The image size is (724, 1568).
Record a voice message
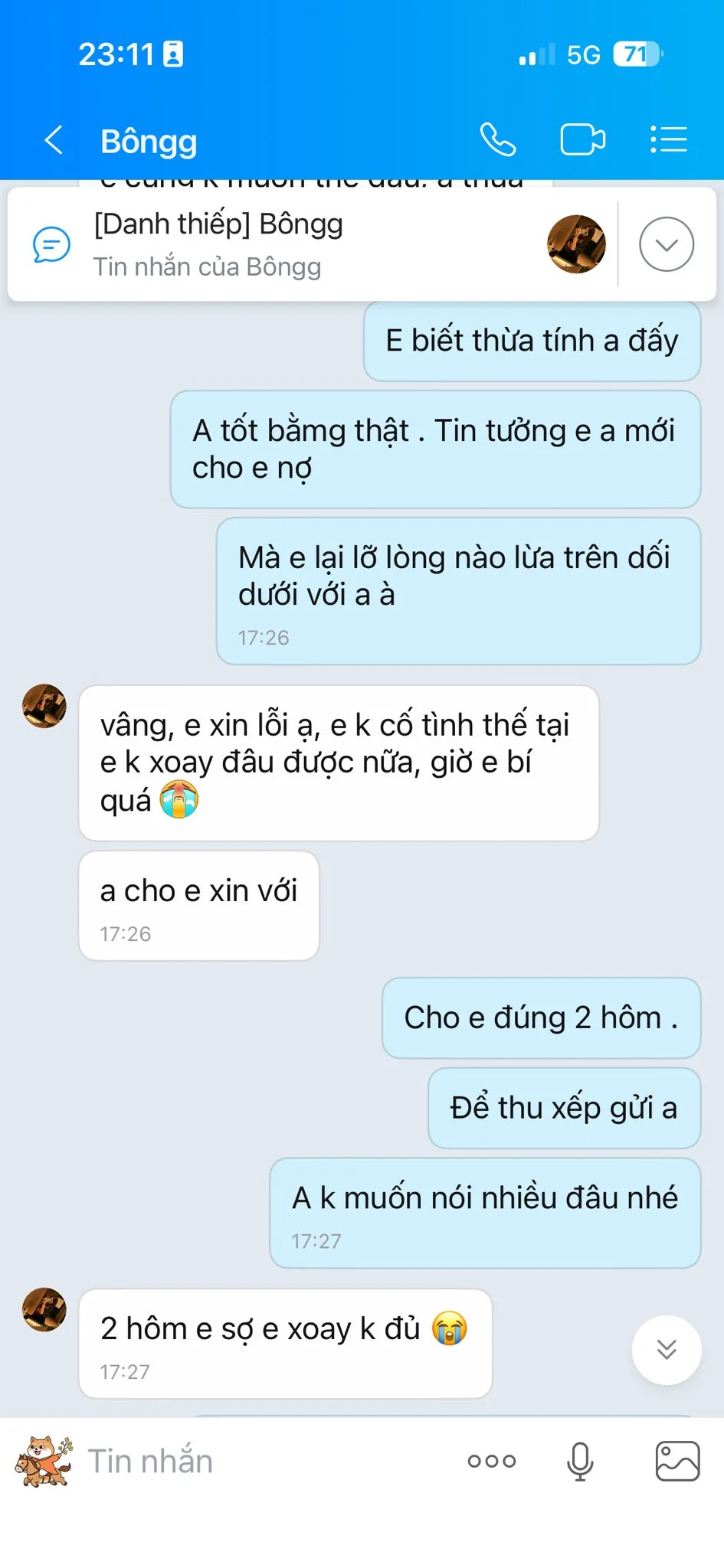pos(580,1462)
